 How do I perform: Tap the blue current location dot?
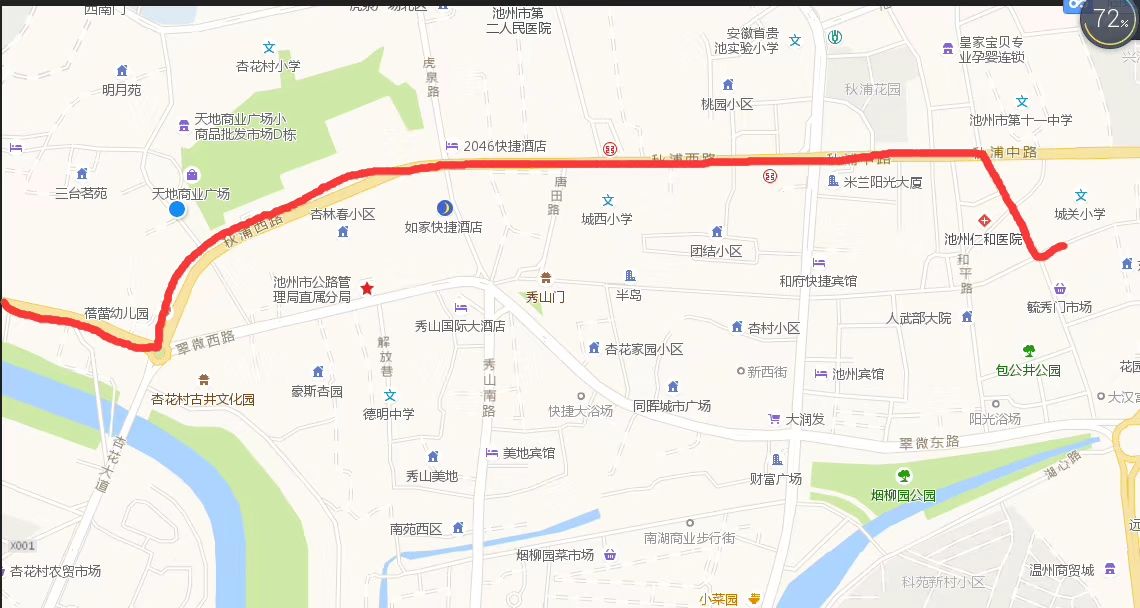(177, 209)
